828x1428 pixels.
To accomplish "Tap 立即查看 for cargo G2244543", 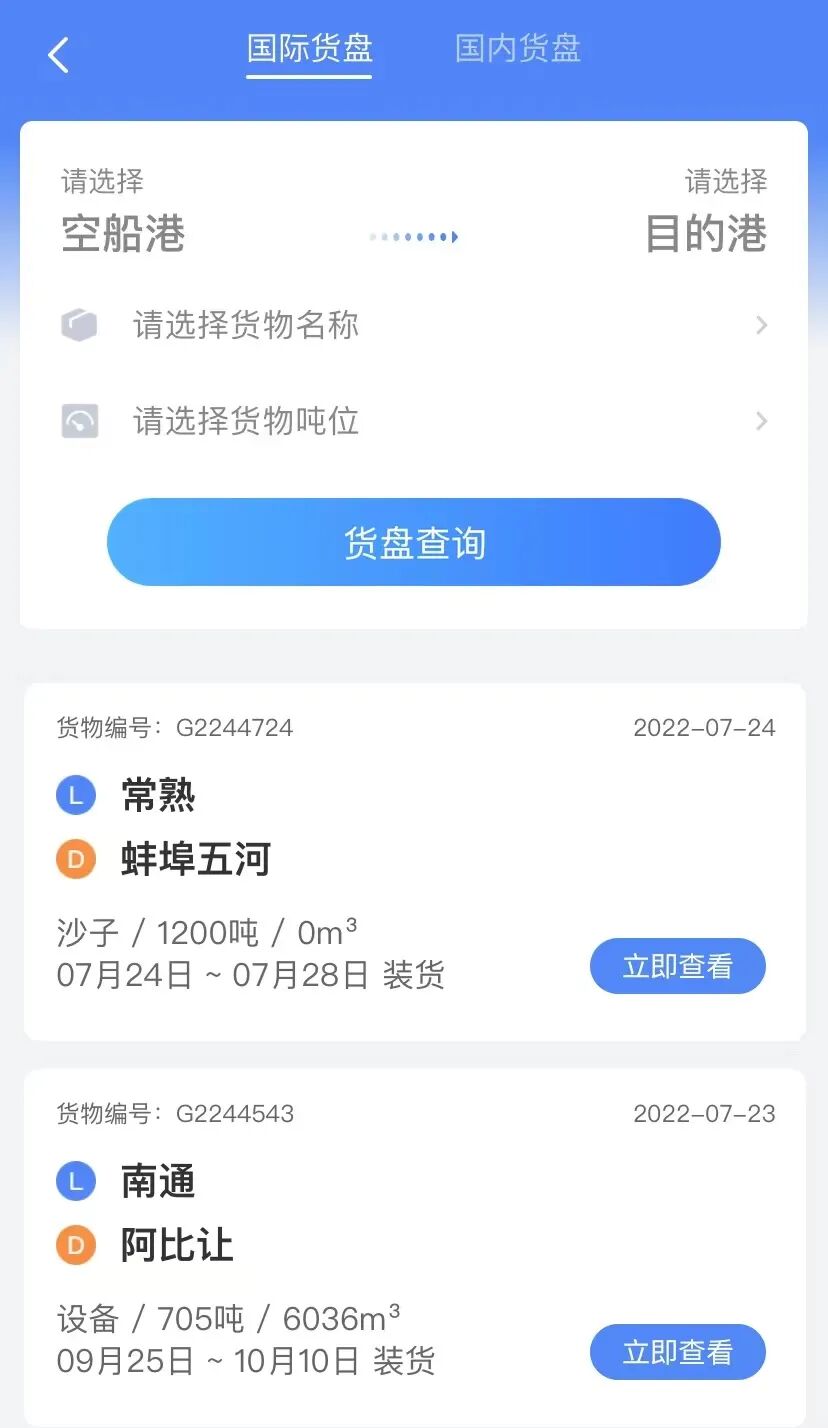I will (677, 1352).
